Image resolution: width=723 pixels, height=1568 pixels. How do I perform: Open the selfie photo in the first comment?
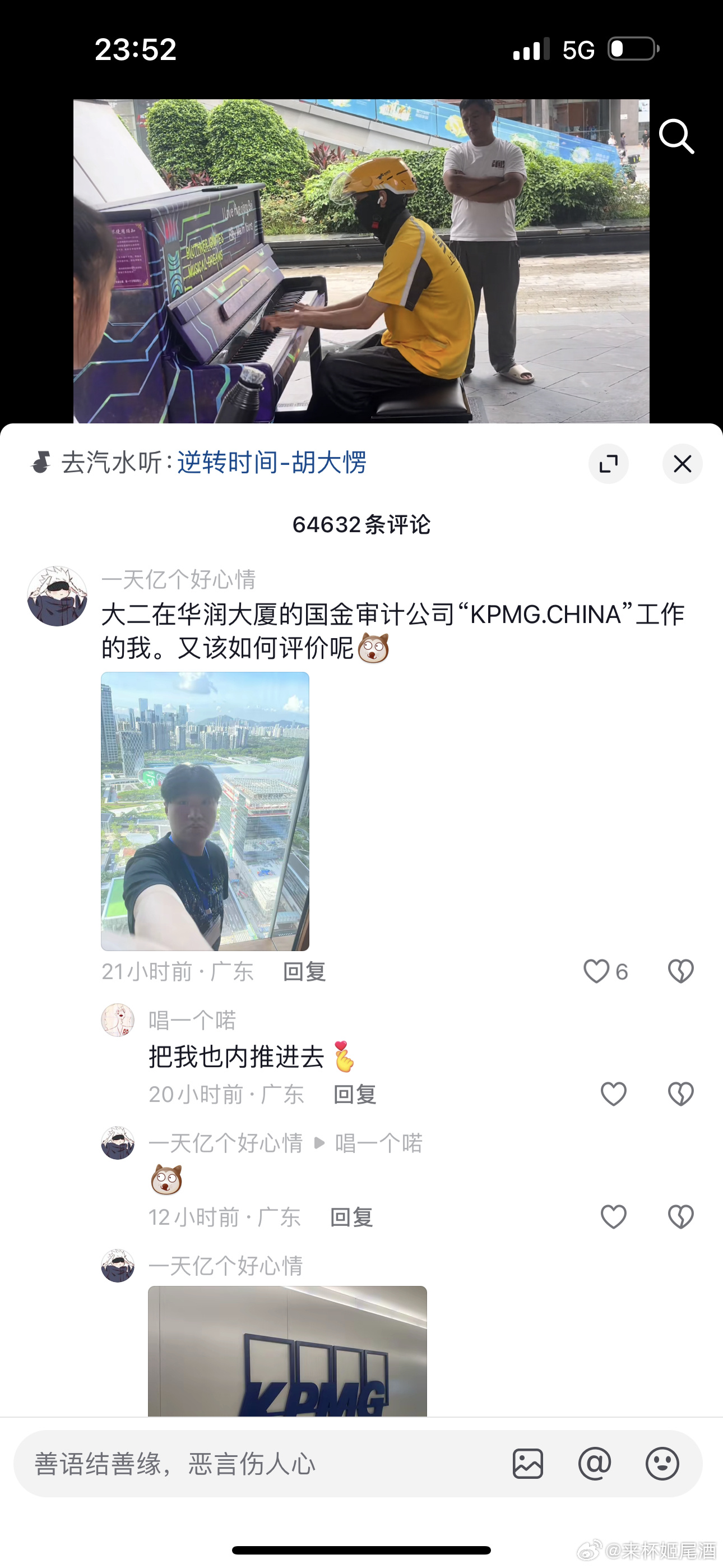pos(205,811)
